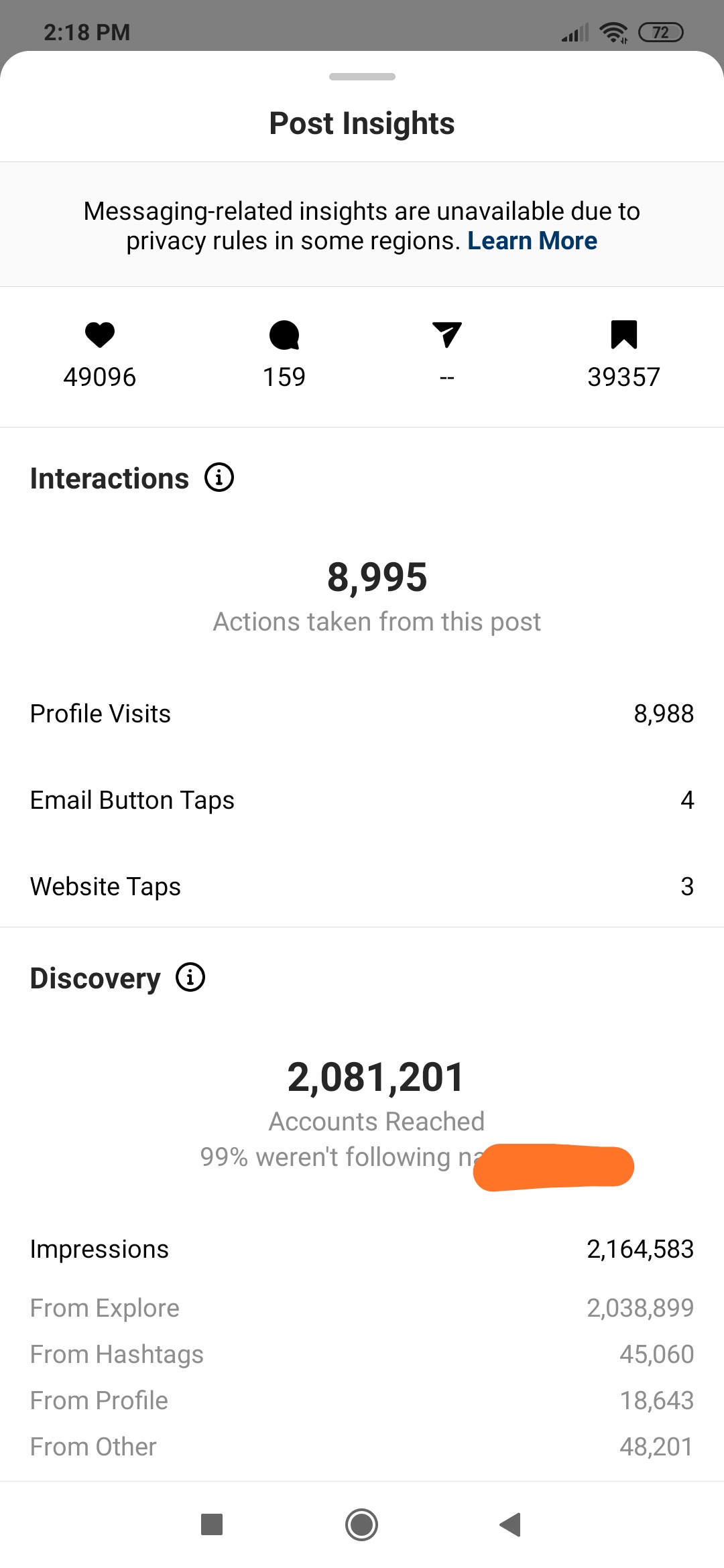
Task: Tap the info icon beside Interactions
Action: (x=219, y=478)
